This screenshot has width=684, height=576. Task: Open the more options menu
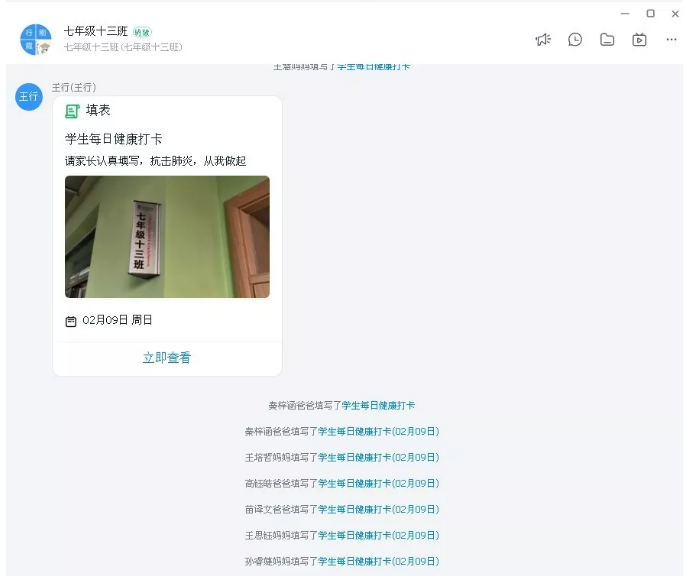tap(672, 40)
